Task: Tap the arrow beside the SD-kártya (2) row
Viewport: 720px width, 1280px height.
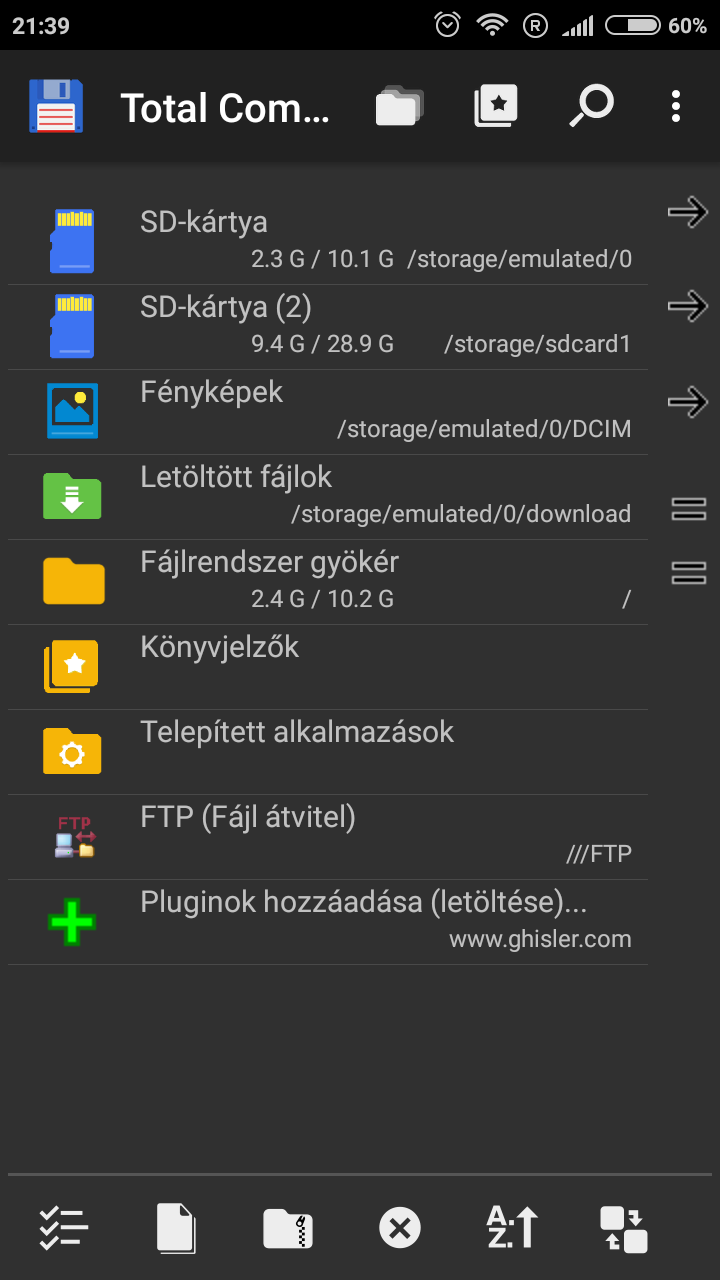Action: (x=687, y=306)
